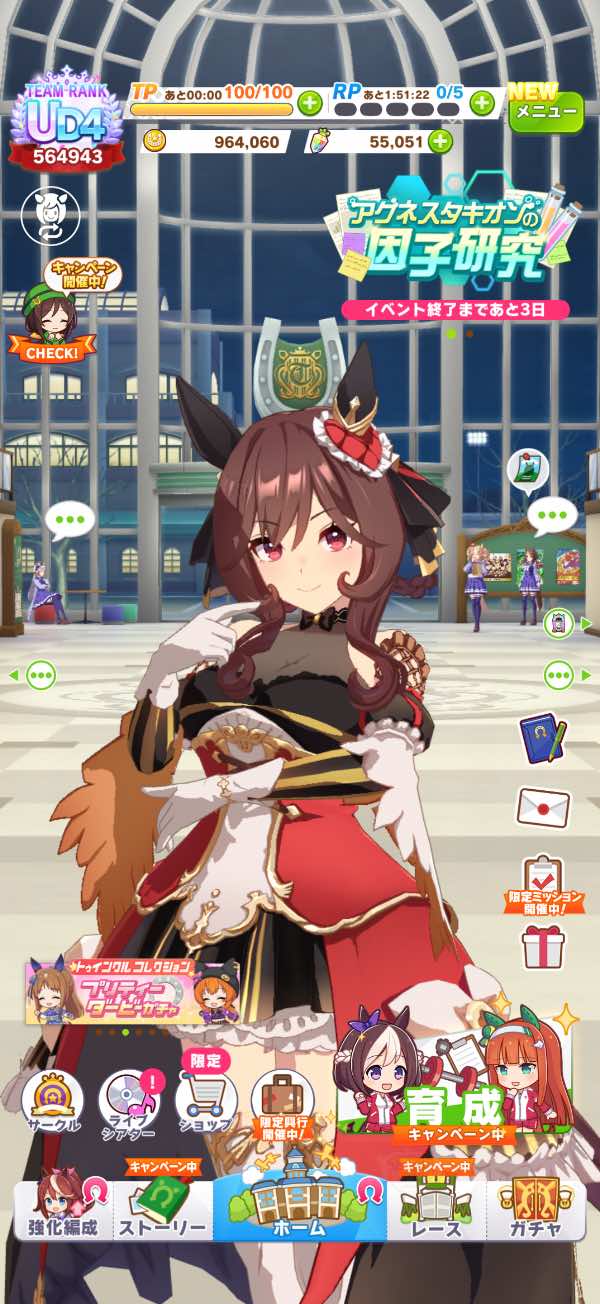The height and width of the screenshot is (1304, 600).
Task: Add carrot jewels with the plus icon
Action: tap(440, 142)
